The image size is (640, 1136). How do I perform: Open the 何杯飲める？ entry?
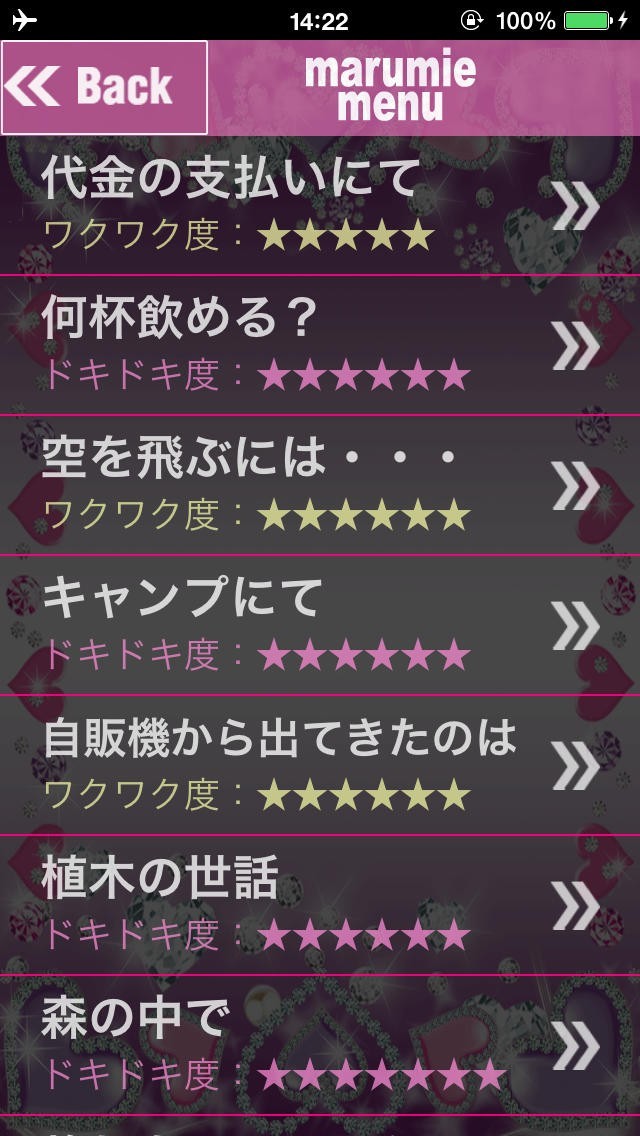coord(320,345)
